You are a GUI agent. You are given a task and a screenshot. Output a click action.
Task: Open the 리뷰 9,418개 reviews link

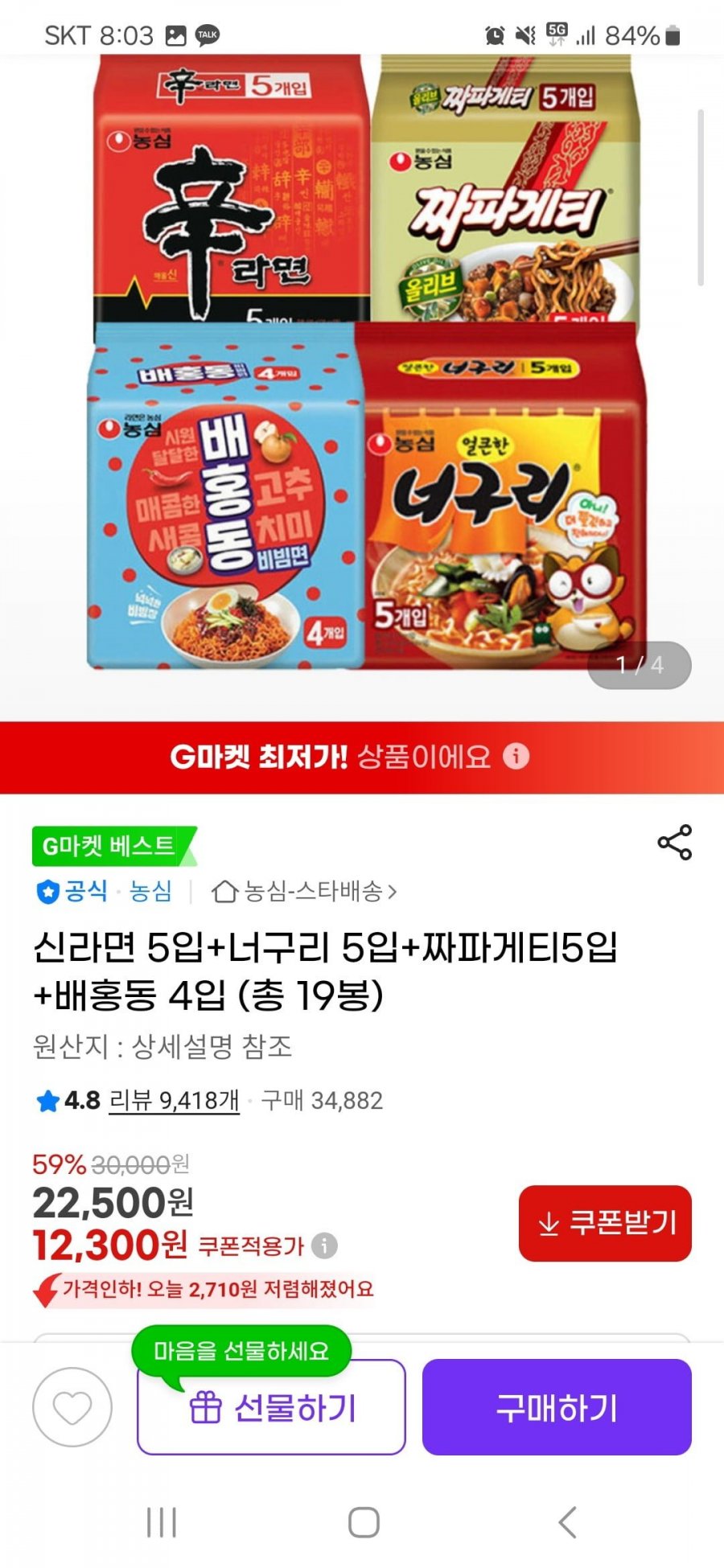click(x=174, y=1100)
